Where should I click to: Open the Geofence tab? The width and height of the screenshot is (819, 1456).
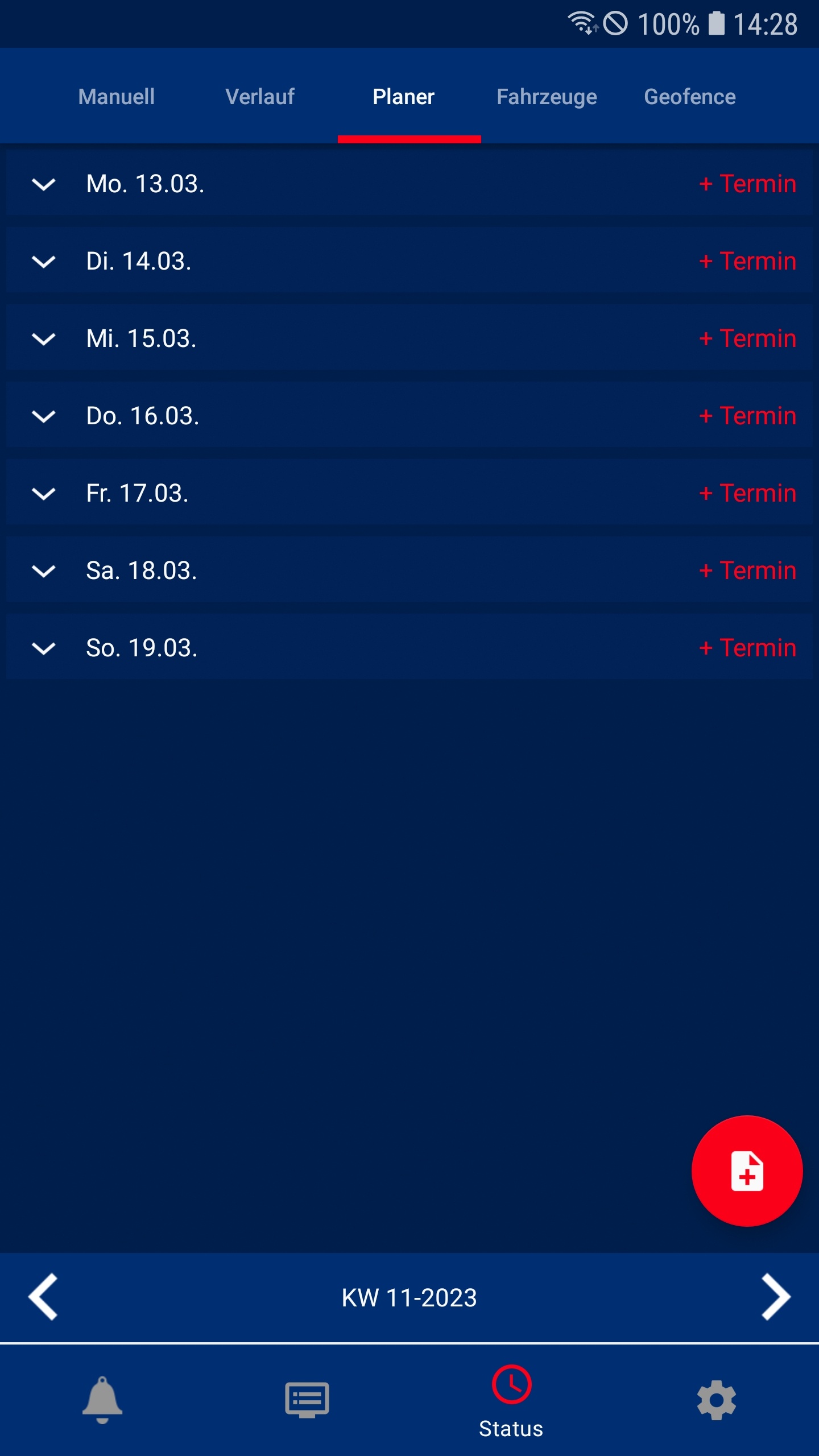click(x=690, y=97)
